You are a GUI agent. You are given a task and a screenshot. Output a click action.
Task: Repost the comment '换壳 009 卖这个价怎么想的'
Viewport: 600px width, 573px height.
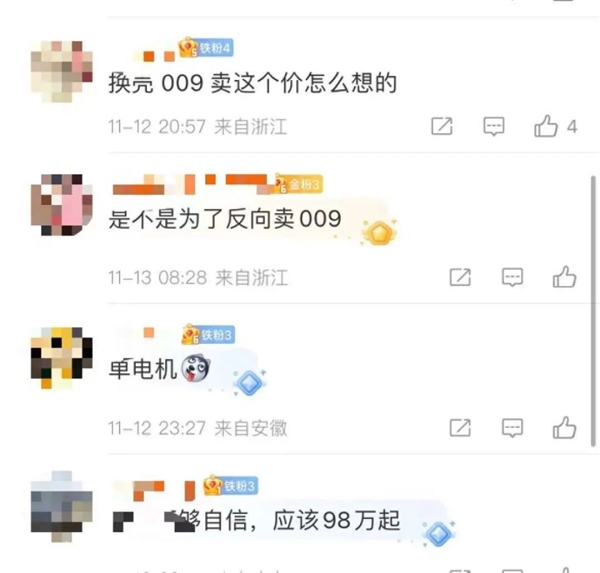pos(441,127)
